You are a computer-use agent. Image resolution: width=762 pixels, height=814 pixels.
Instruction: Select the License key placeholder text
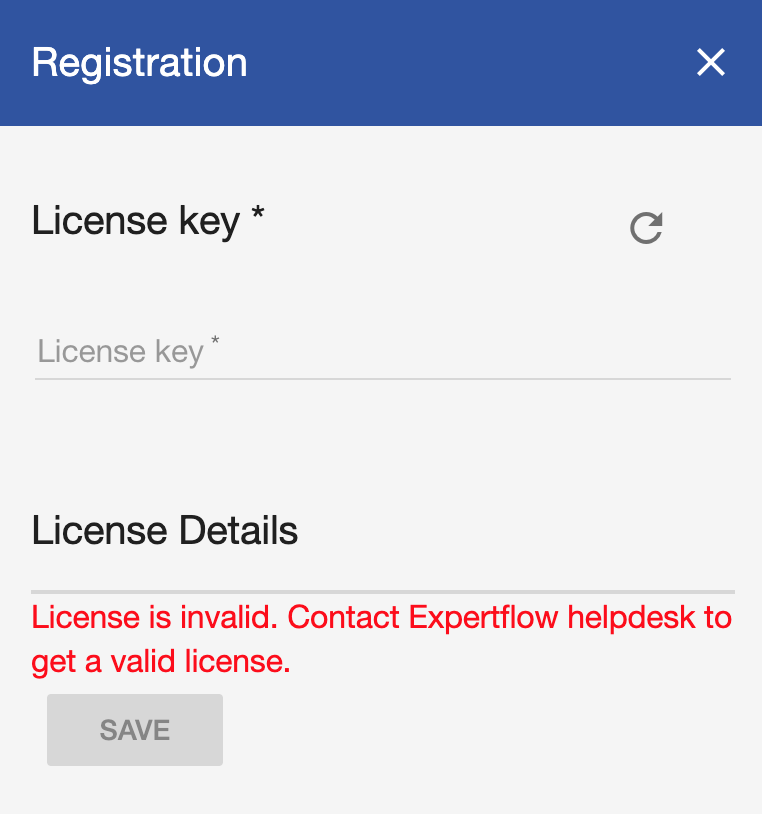[127, 351]
